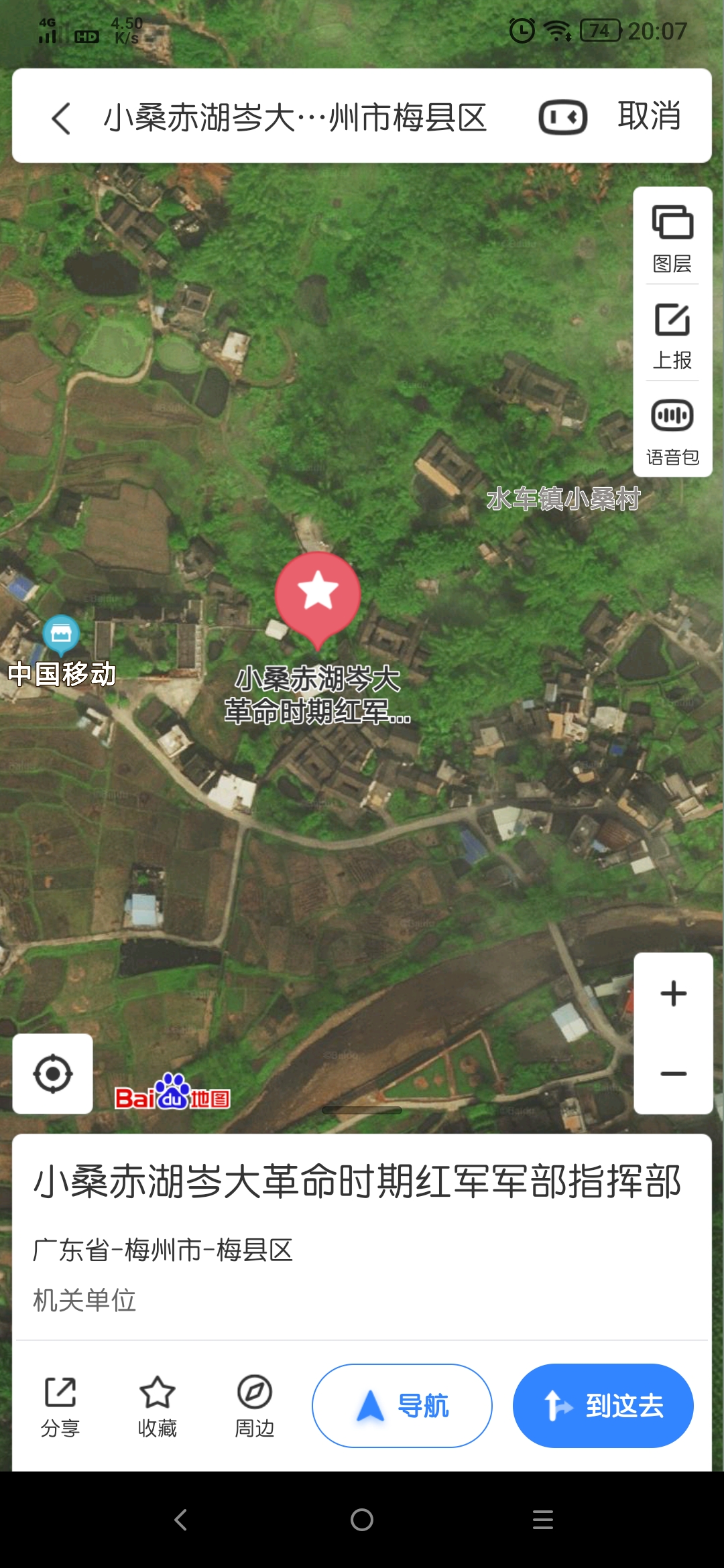Tap the 水车镇小桑村 village label
This screenshot has height=1568, width=724.
click(x=564, y=497)
